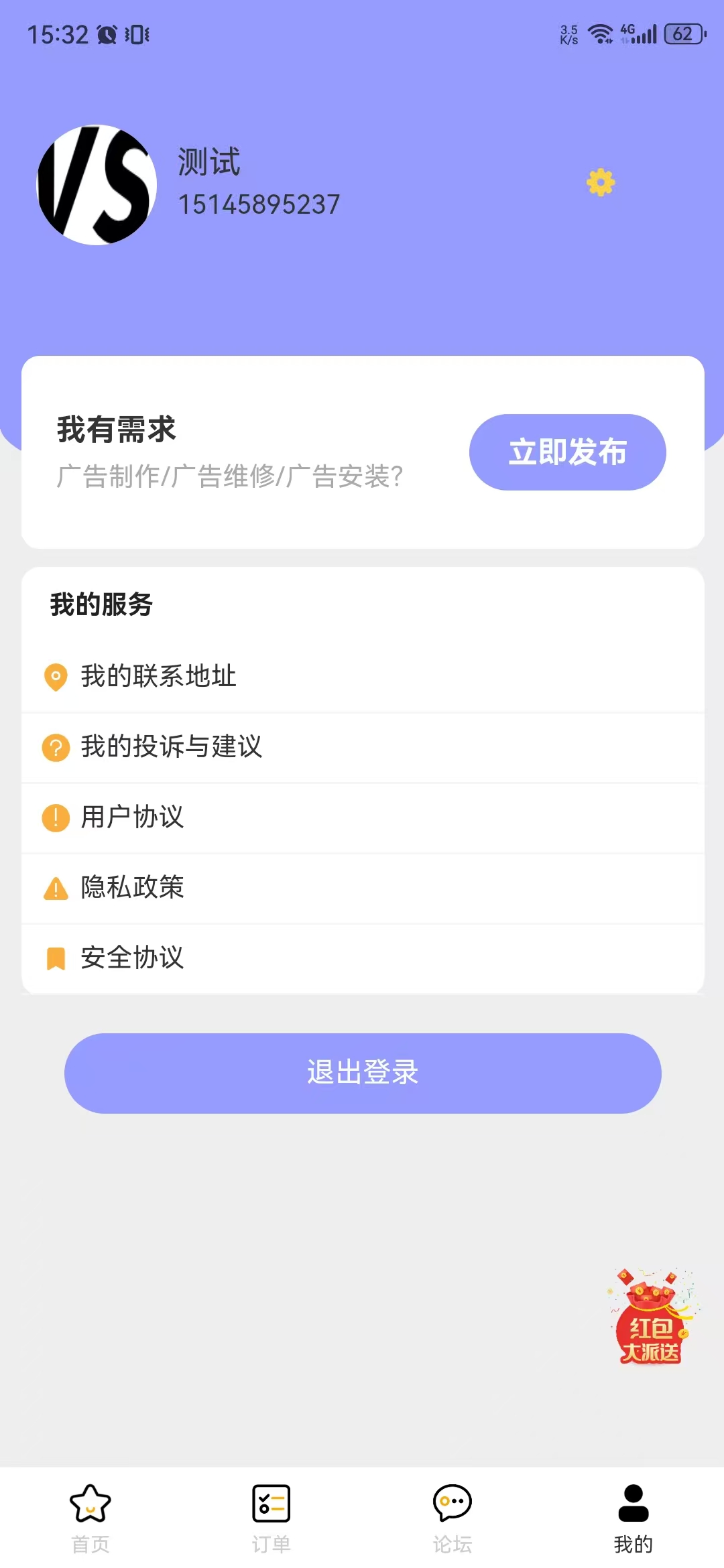Open the 红包大派送 floating promo
The image size is (724, 1568).
pos(651,1318)
